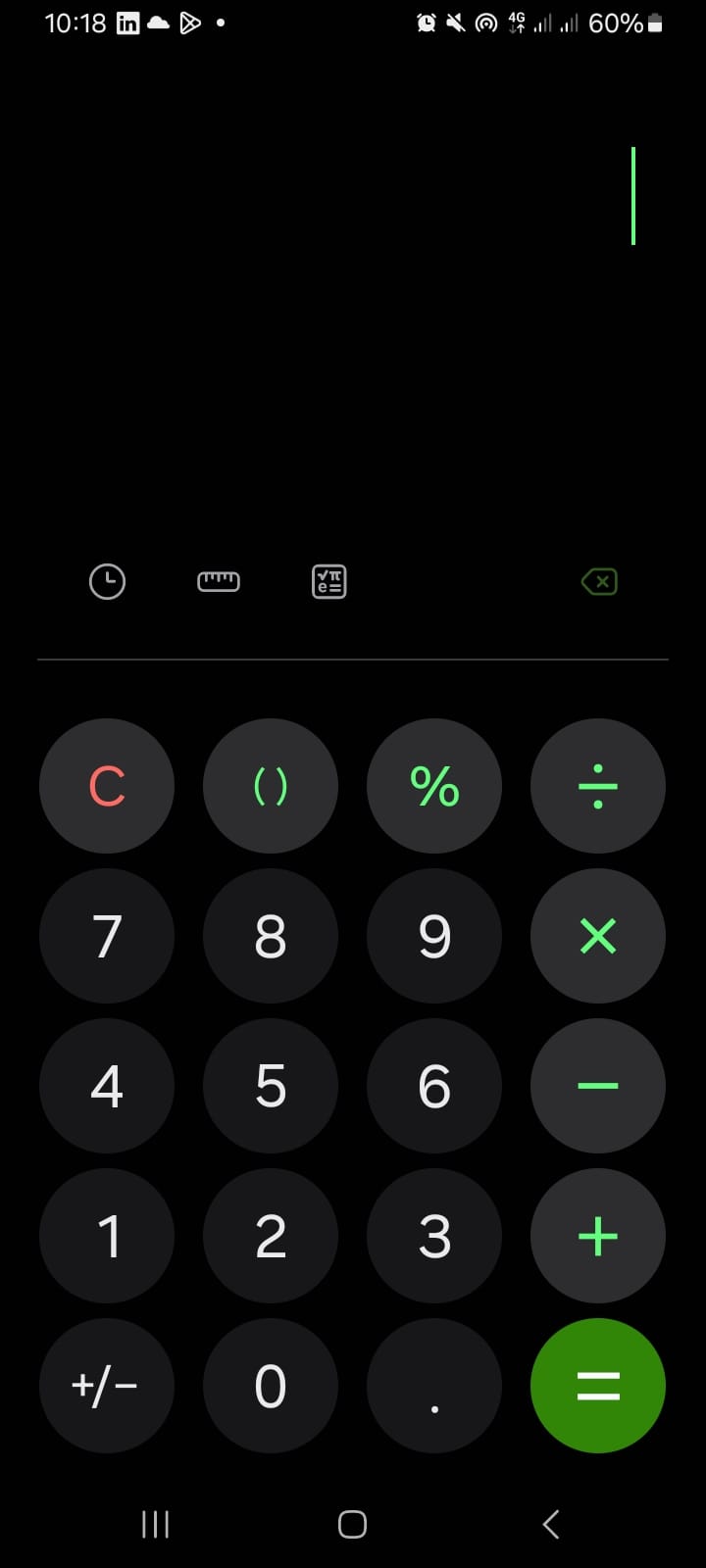The width and height of the screenshot is (706, 1568).
Task: Go back using the navigation bar
Action: point(551,1524)
